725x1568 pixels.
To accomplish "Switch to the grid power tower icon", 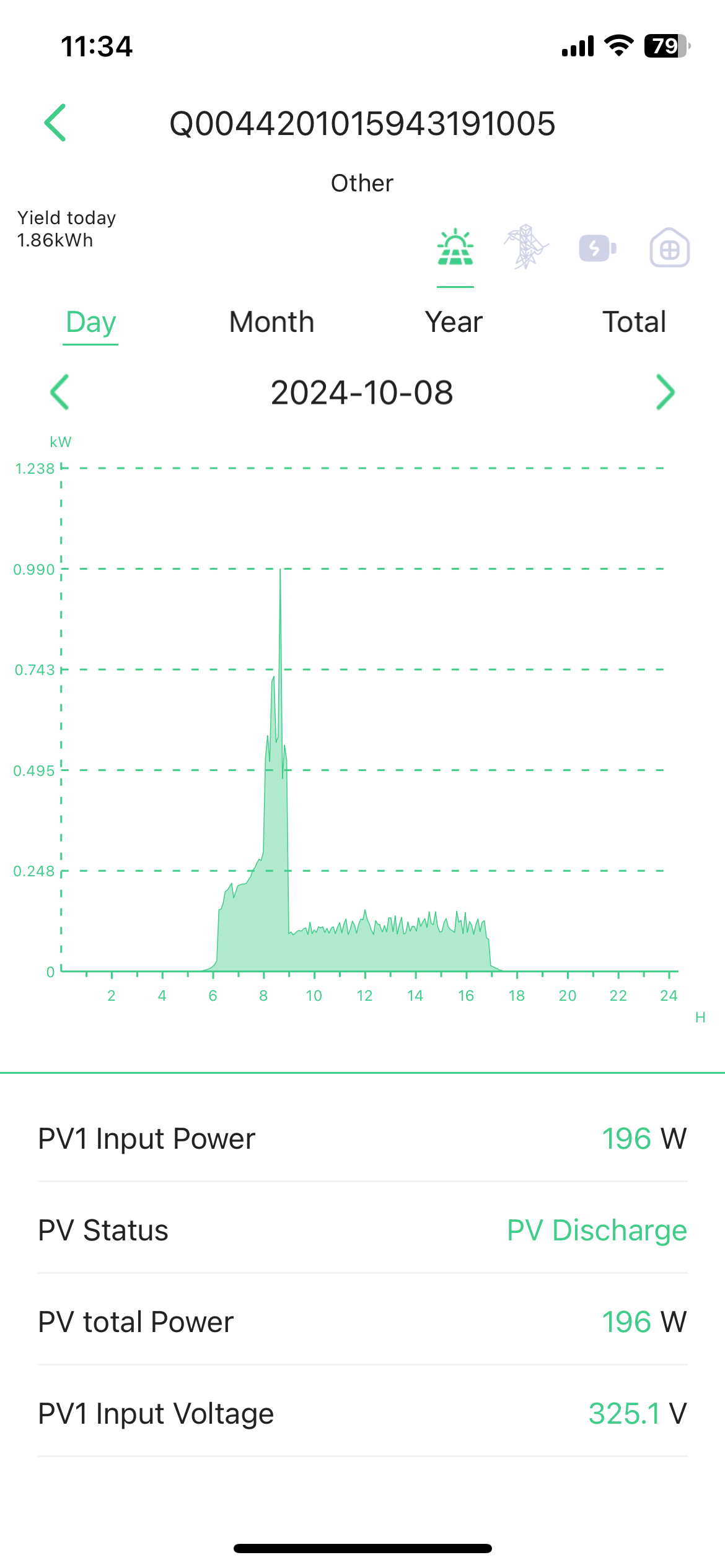I will point(526,247).
